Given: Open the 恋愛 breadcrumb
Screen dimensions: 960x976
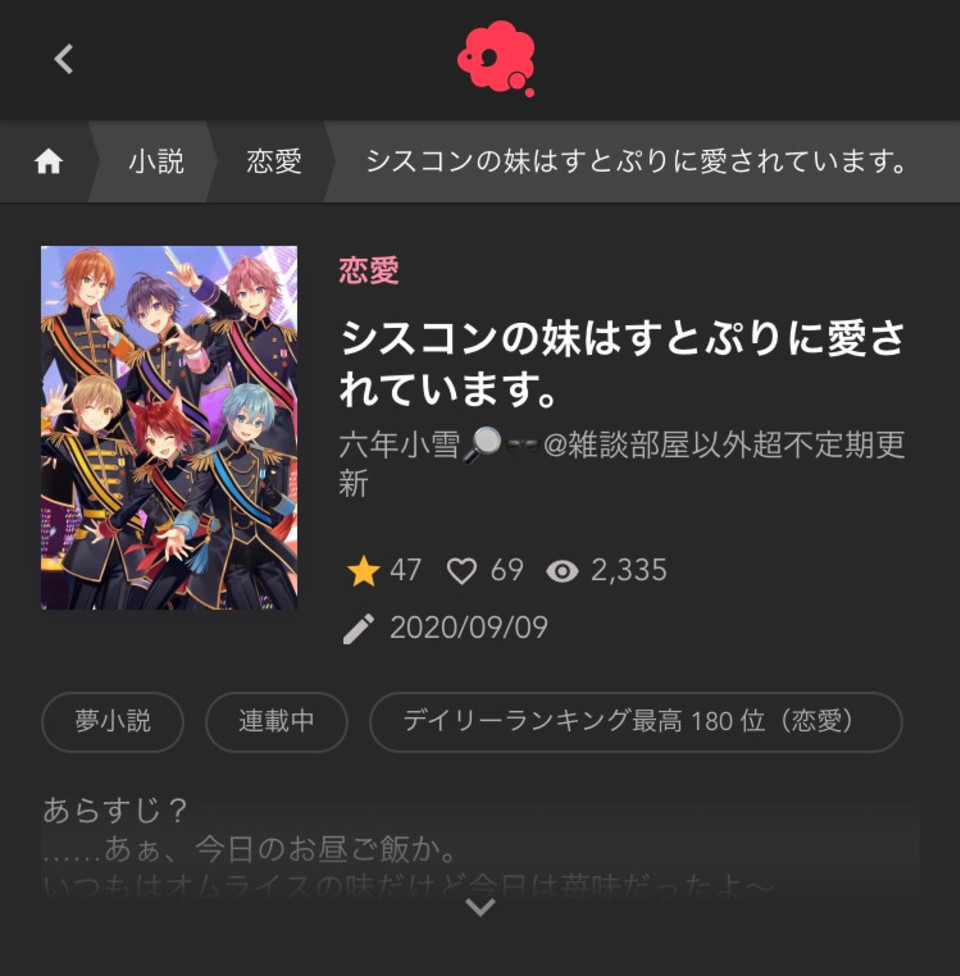Looking at the screenshot, I should [x=274, y=162].
